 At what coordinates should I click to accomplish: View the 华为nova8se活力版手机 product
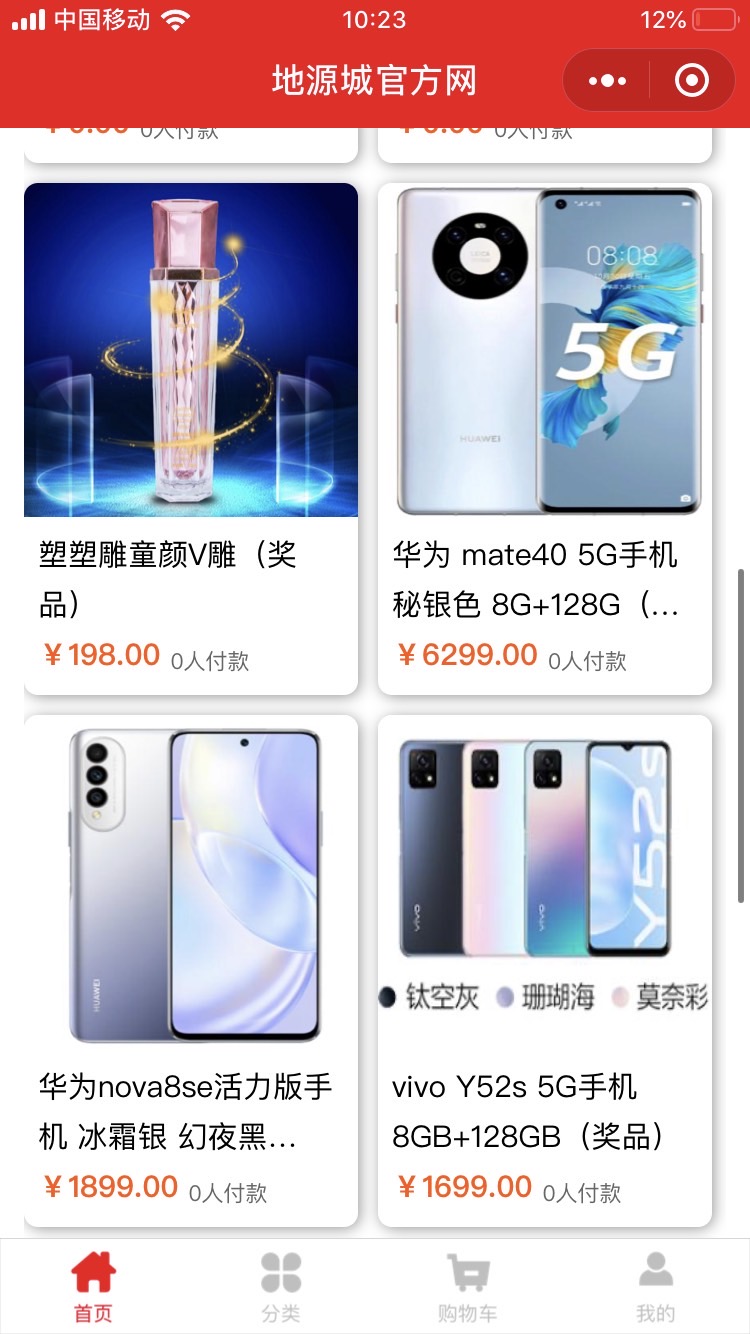191,970
